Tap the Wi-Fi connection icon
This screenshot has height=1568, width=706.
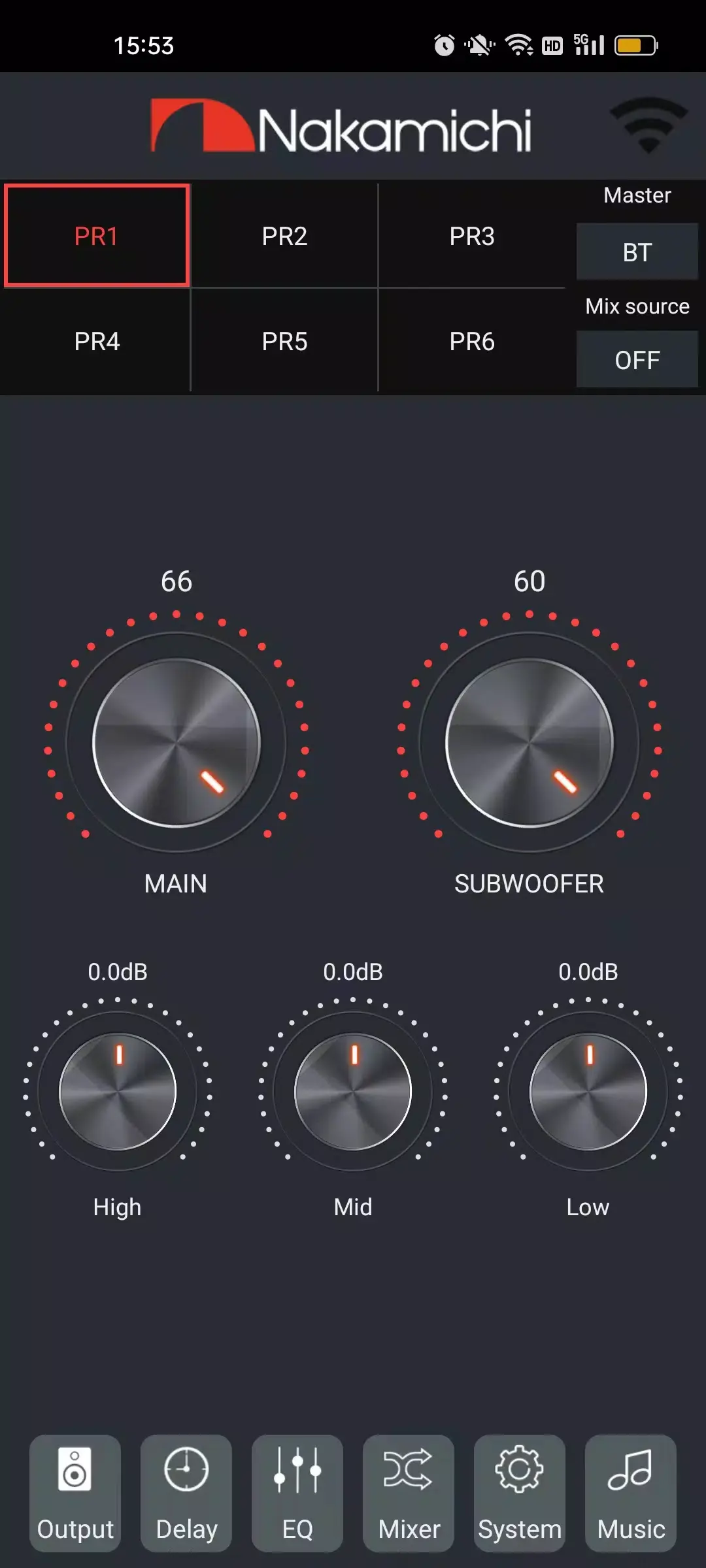click(x=648, y=125)
